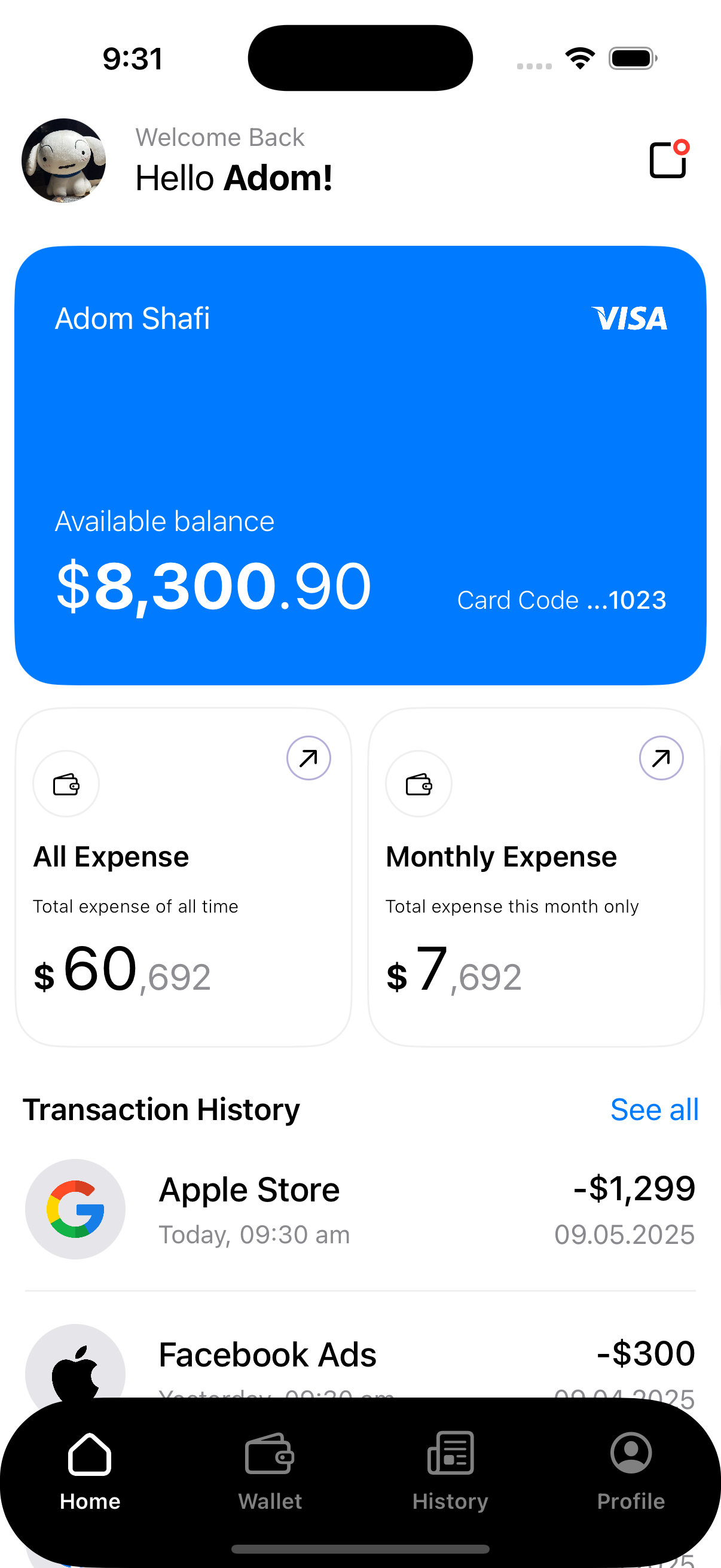
Task: Tap the profile avatar picture
Action: point(64,161)
